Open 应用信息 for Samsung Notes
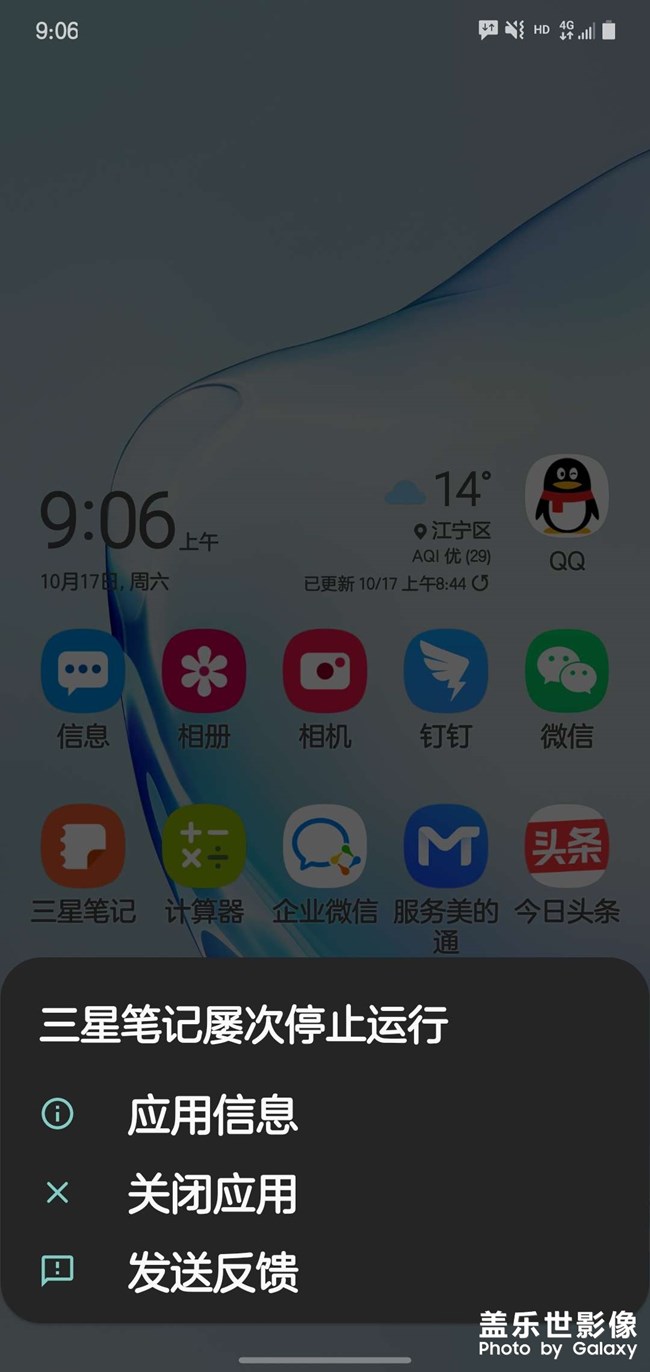Image resolution: width=650 pixels, height=1372 pixels. coord(212,1115)
